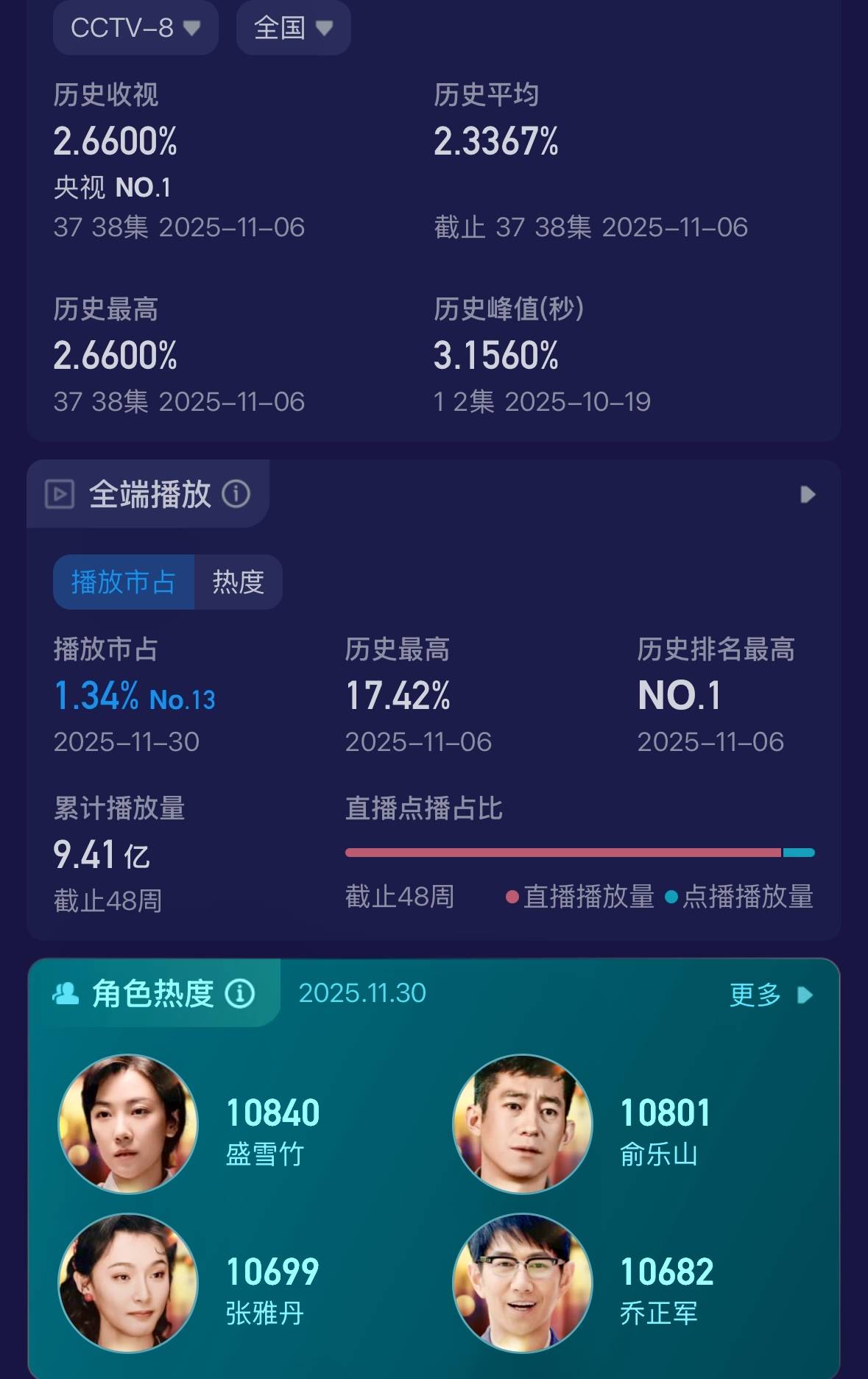
Task: Open the CCTV-8 channel dropdown
Action: pyautogui.click(x=135, y=28)
